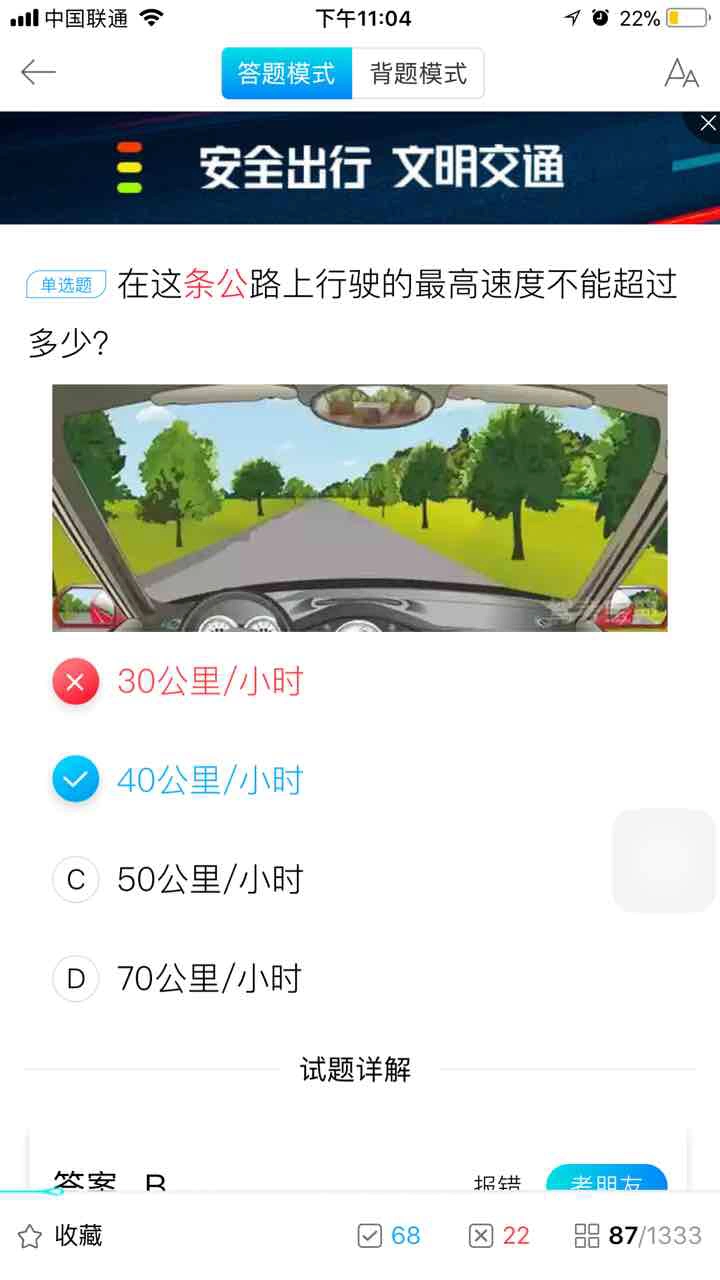This screenshot has width=720, height=1280.
Task: Enlarge the road question image
Action: [360, 508]
